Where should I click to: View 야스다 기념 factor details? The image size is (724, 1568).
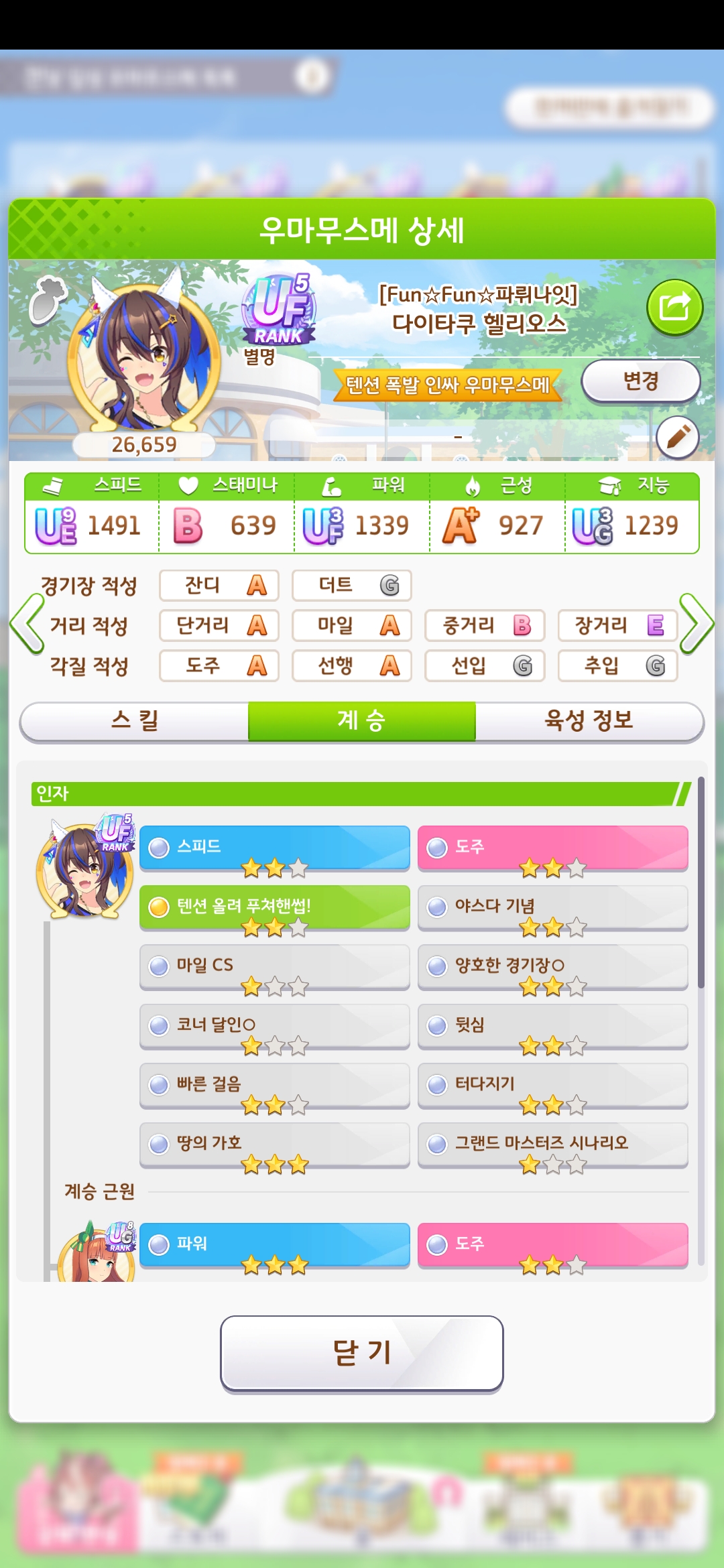(552, 907)
